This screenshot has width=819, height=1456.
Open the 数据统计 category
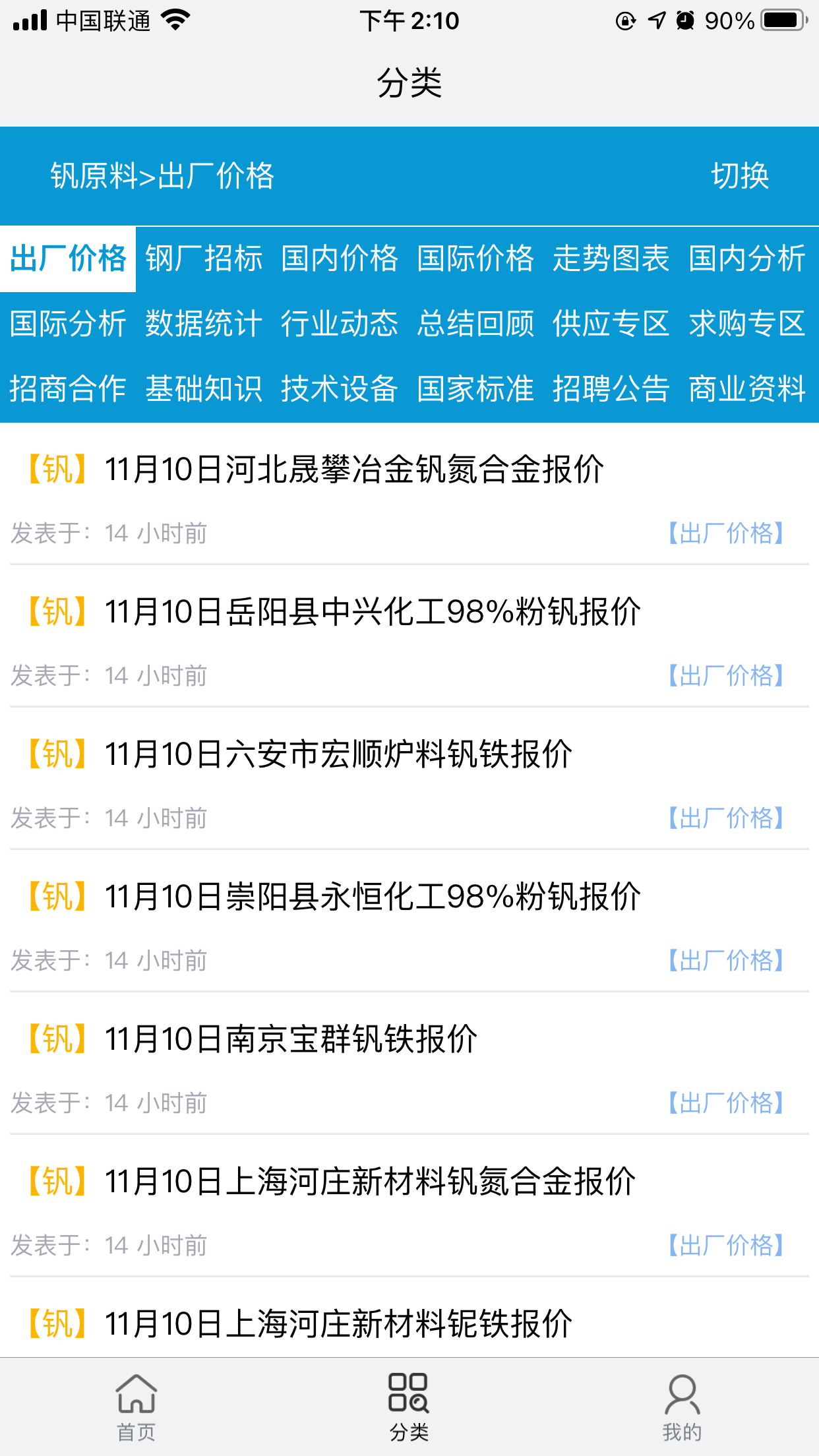(x=204, y=323)
